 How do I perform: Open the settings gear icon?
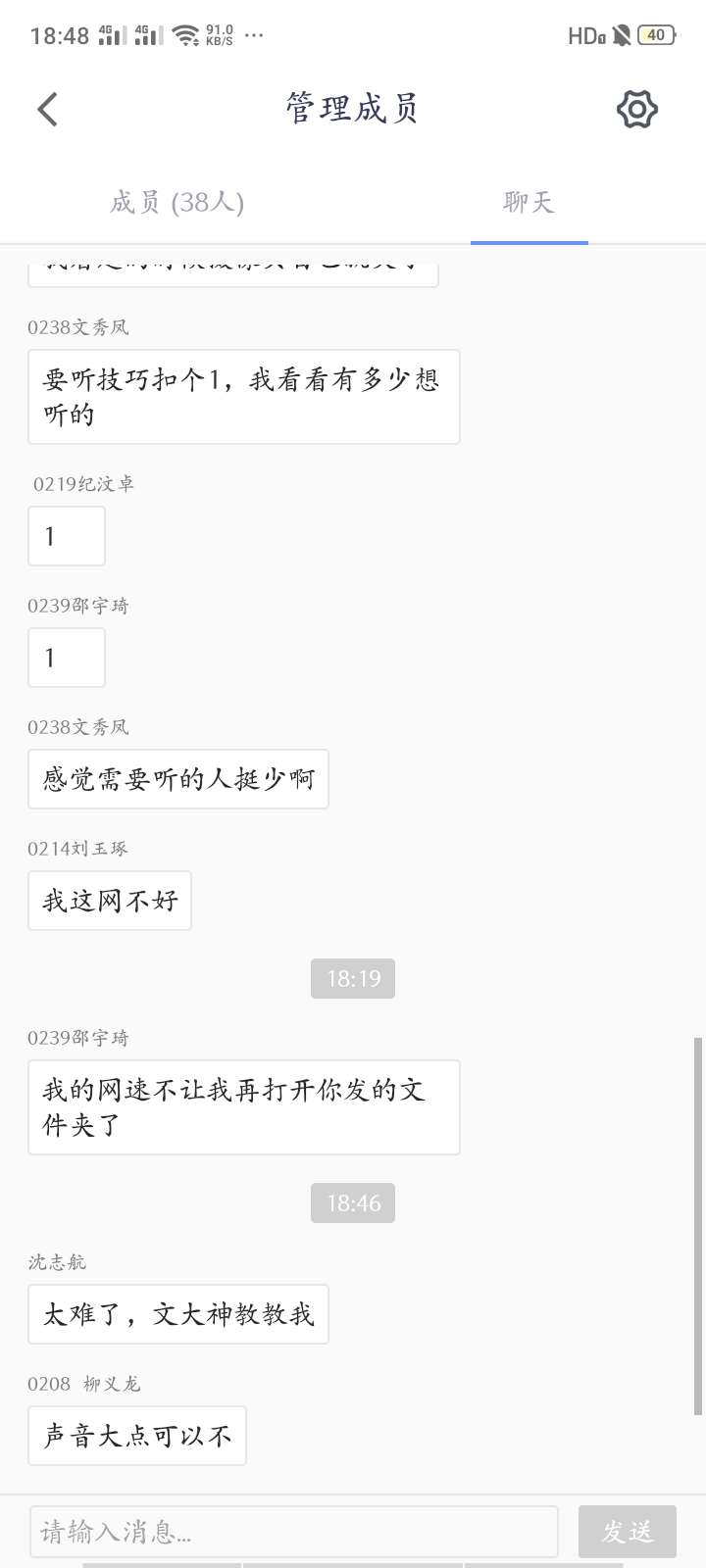pyautogui.click(x=637, y=109)
